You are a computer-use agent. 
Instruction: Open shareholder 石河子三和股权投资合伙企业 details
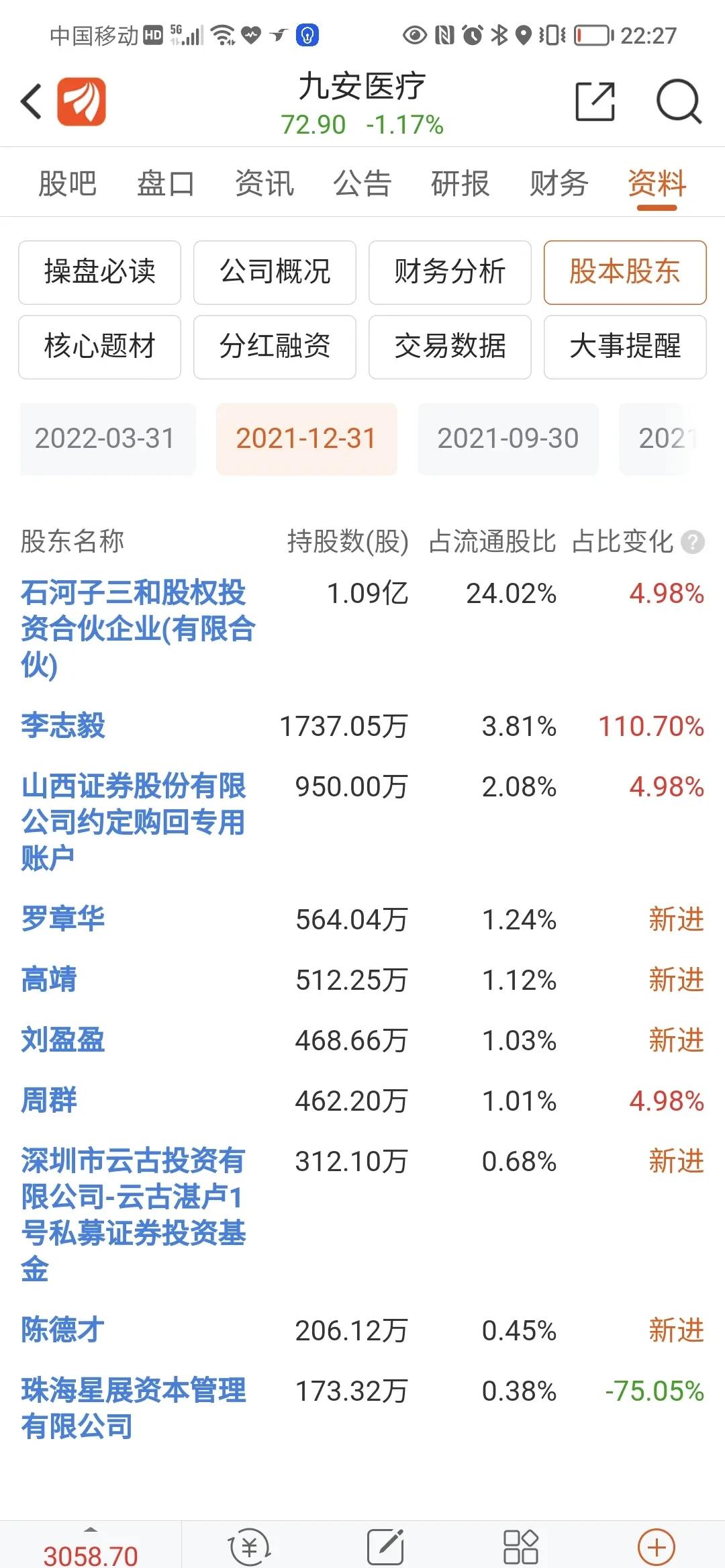coord(138,629)
